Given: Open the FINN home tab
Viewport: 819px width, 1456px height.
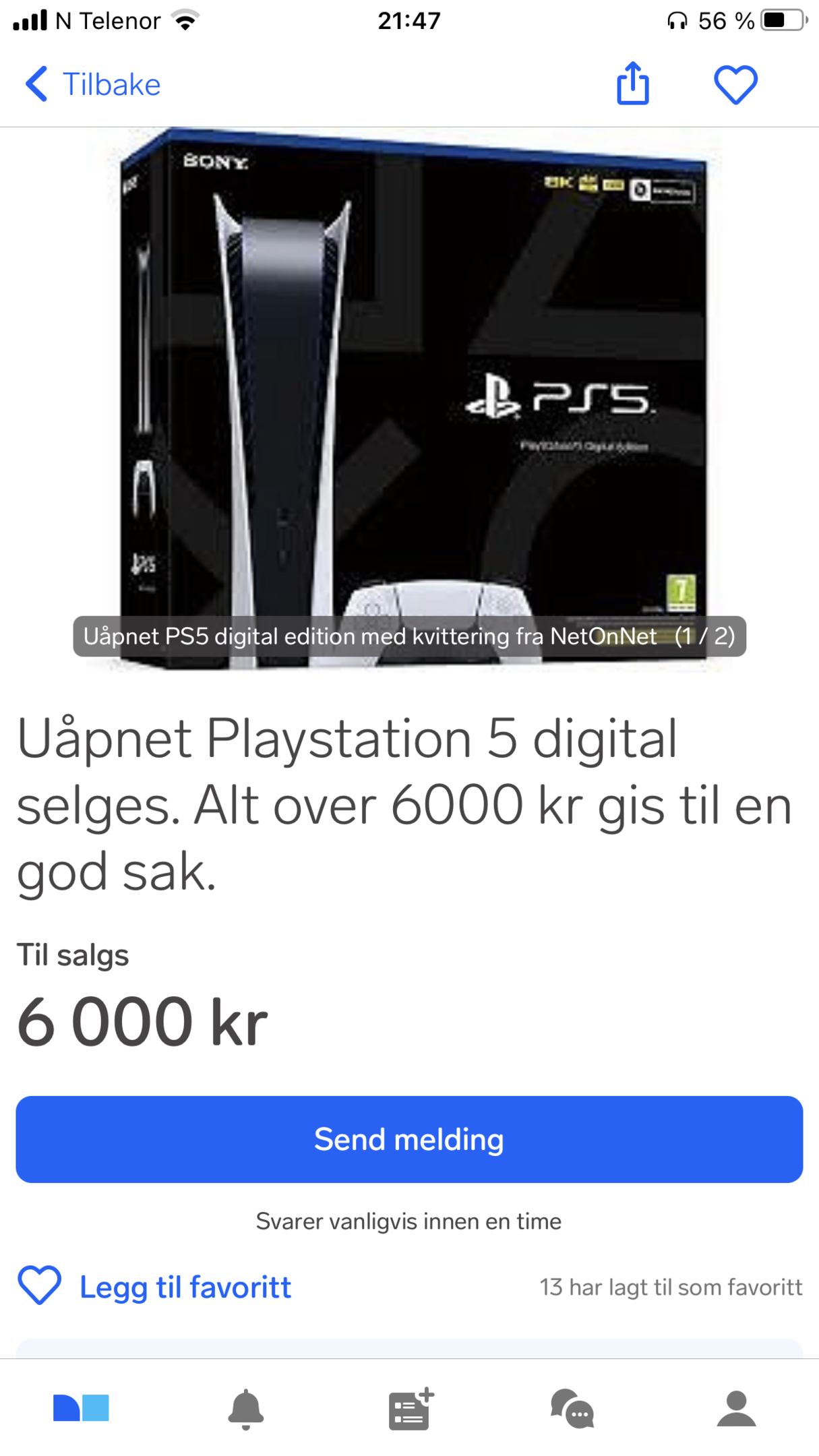Looking at the screenshot, I should click(x=81, y=1407).
